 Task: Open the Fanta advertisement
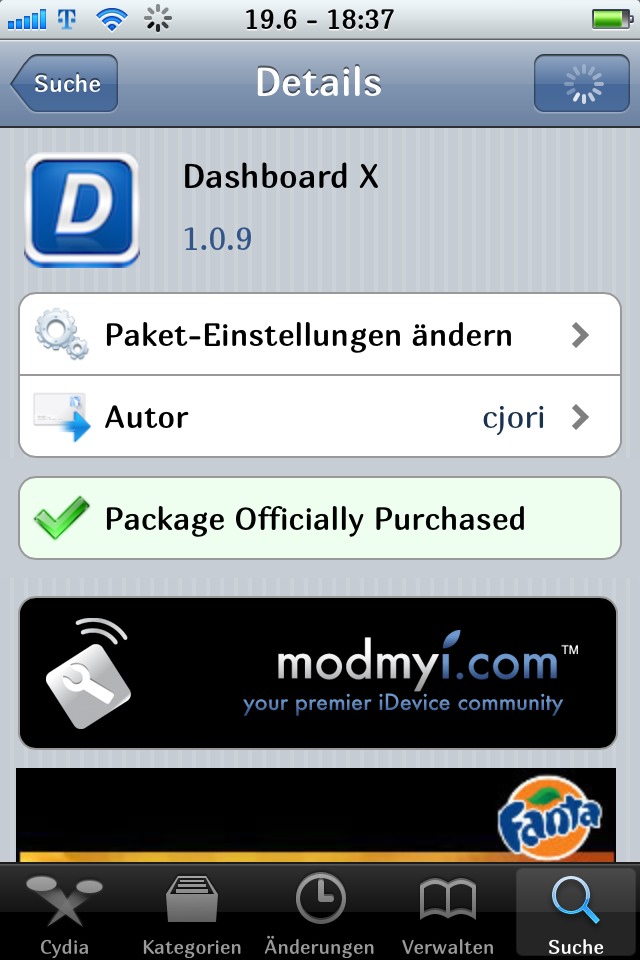pyautogui.click(x=316, y=814)
